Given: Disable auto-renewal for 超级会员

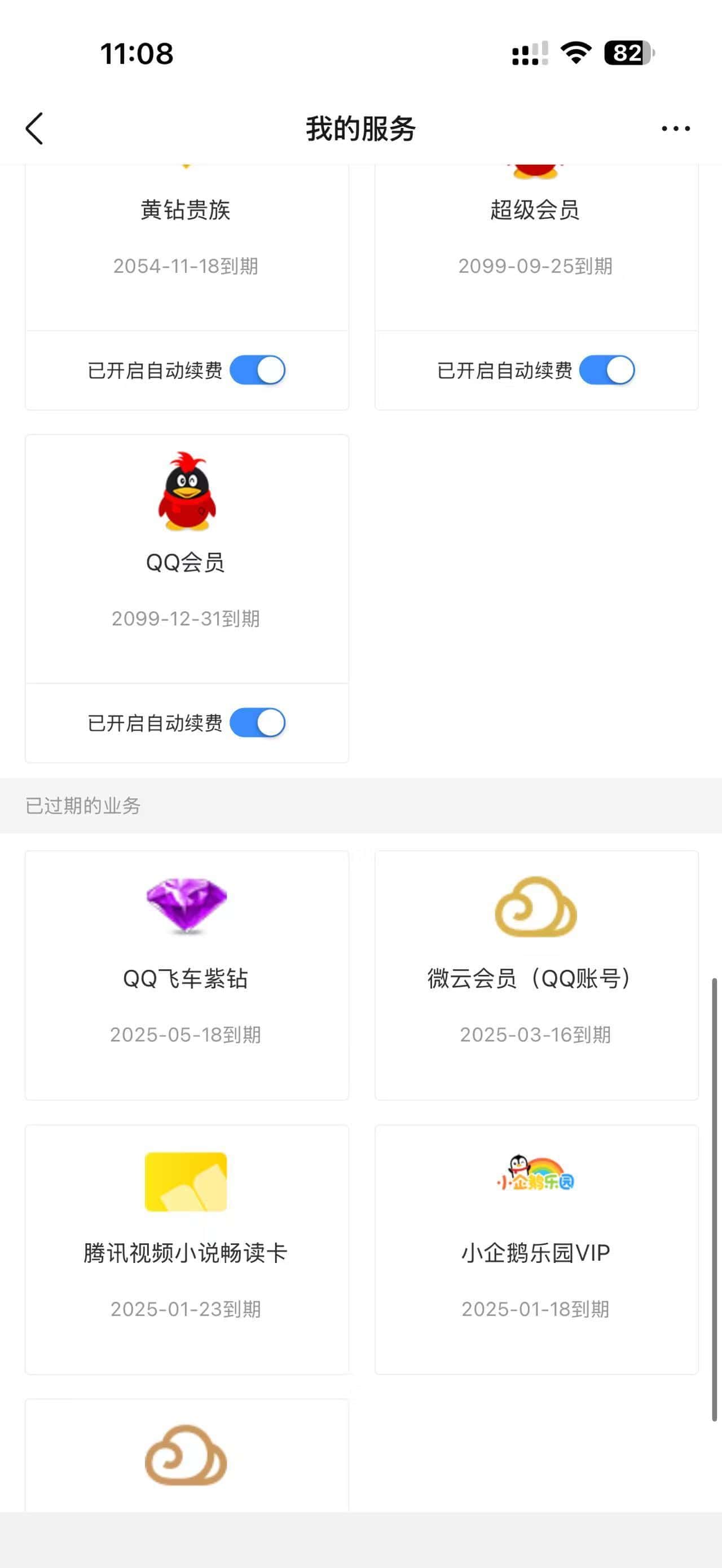Looking at the screenshot, I should tap(607, 370).
